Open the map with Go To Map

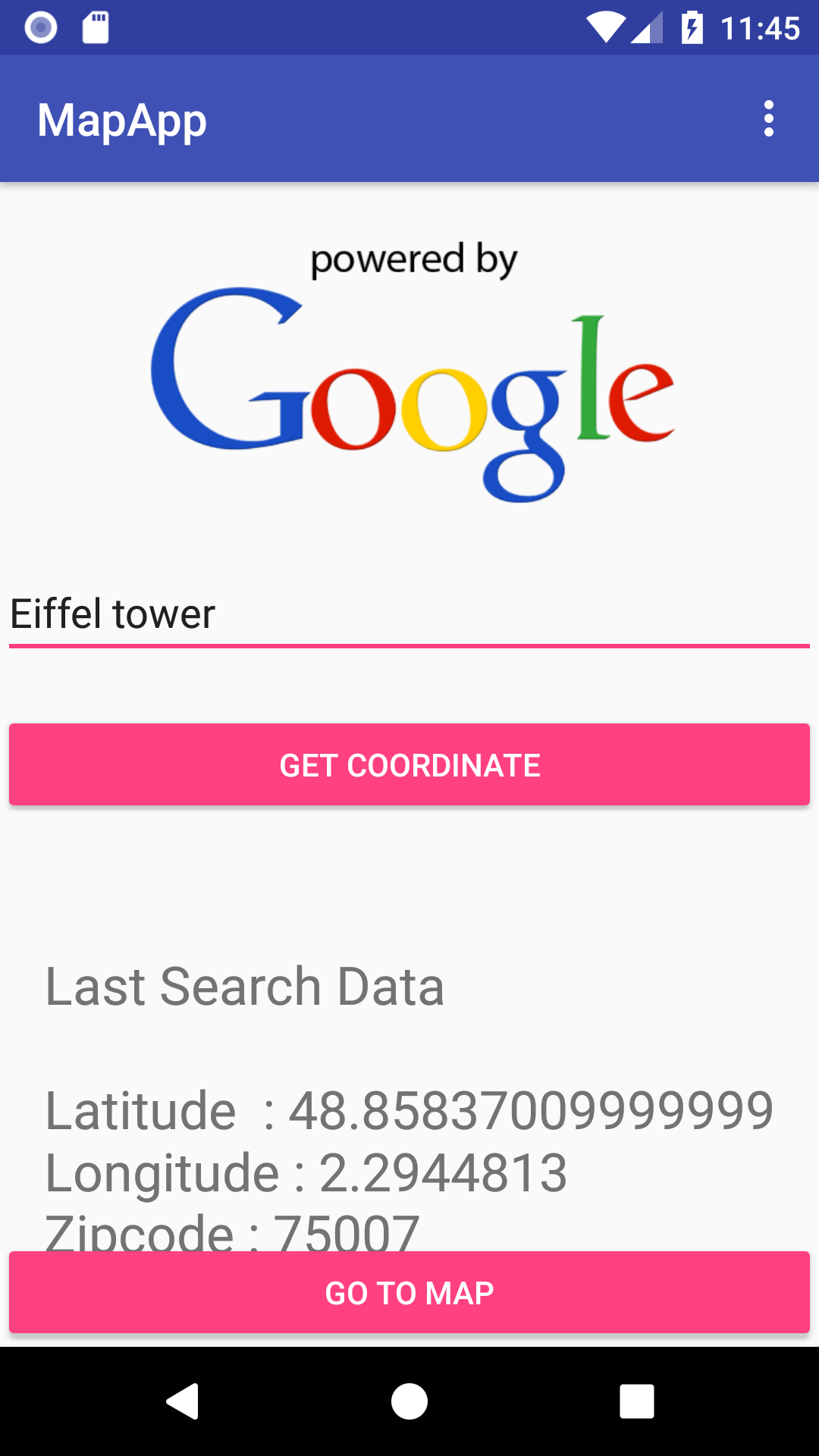(x=409, y=1292)
